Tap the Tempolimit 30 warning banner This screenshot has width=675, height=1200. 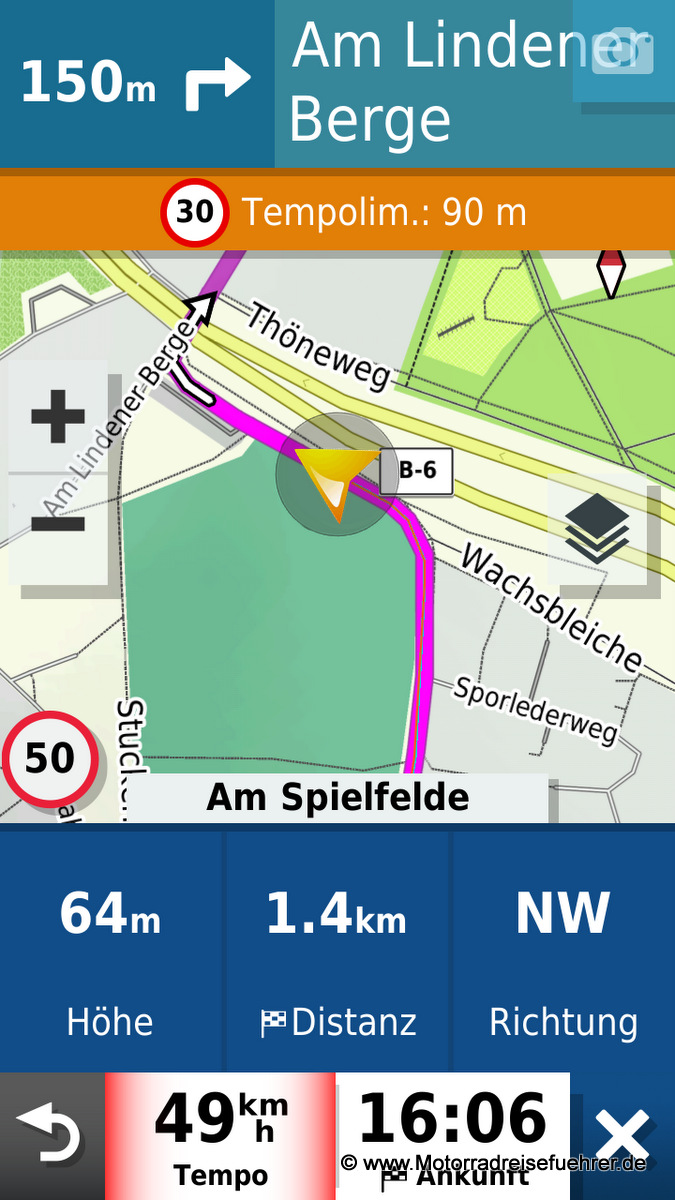coord(337,212)
